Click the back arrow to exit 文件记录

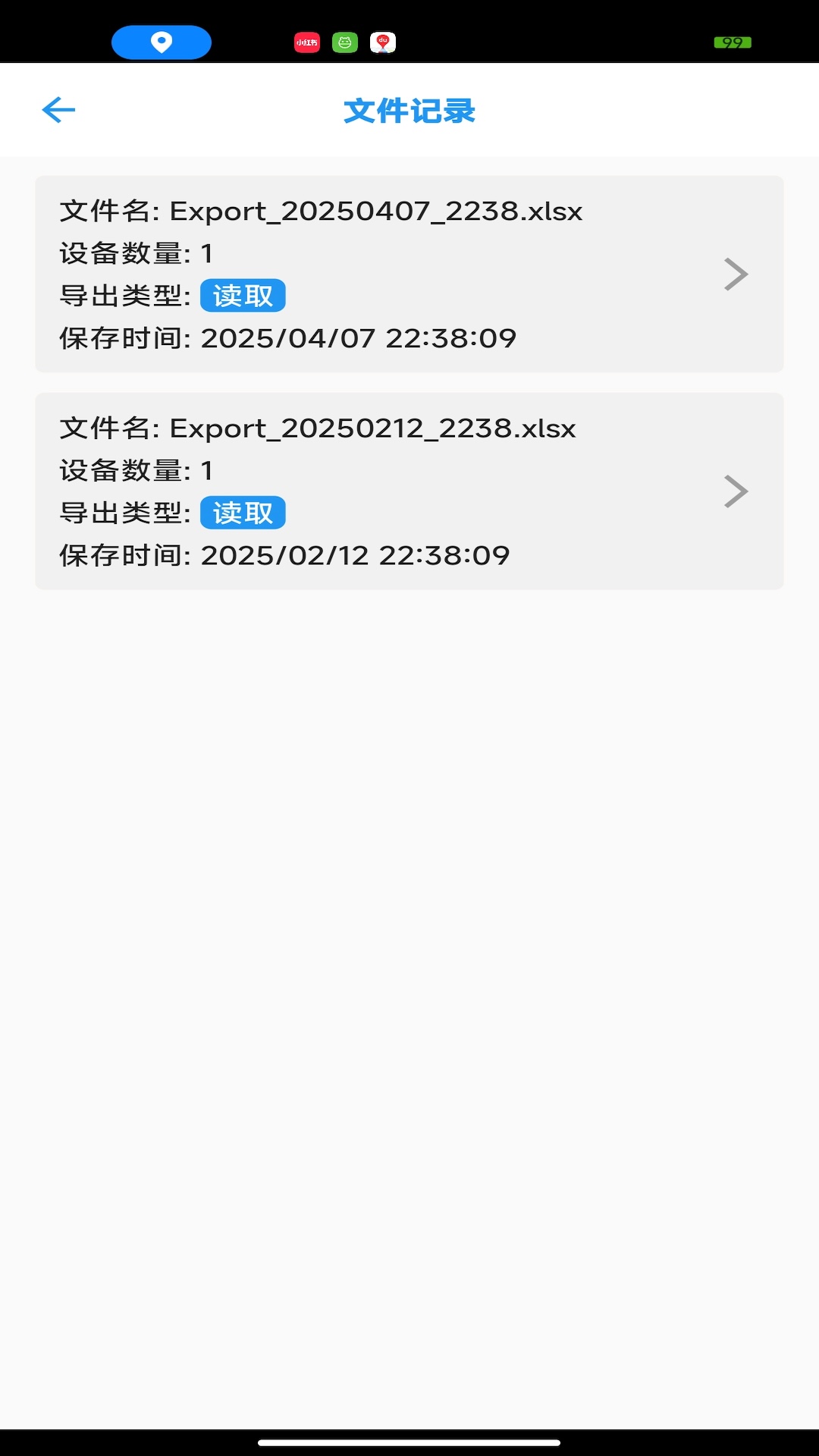pos(58,110)
